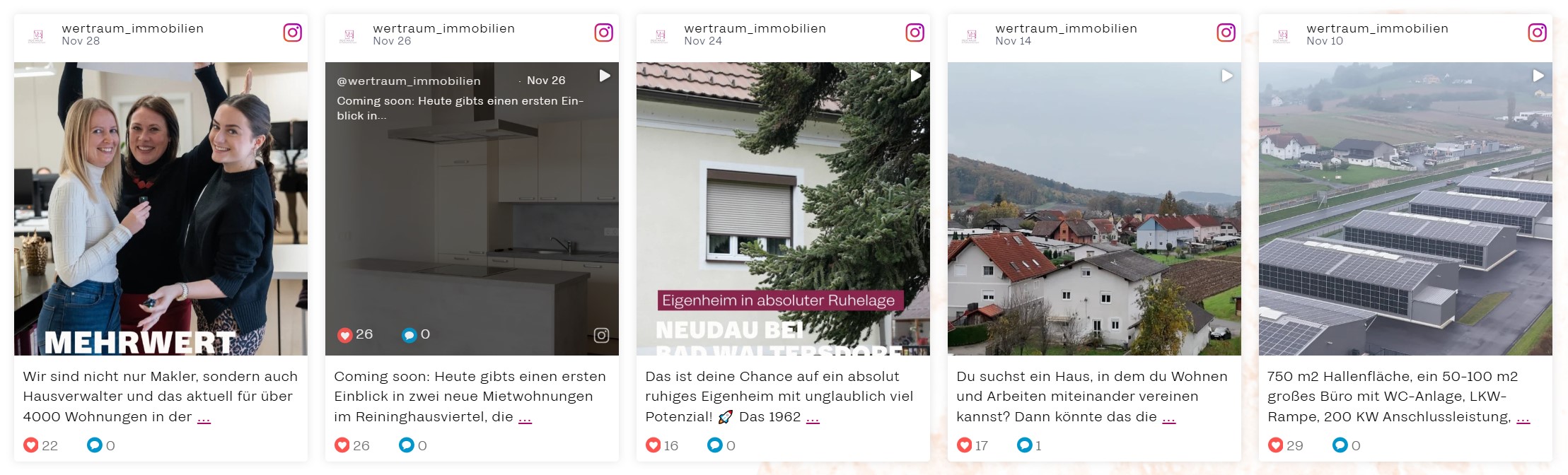Expand the caption starting 'Coming soon: Heute gibts'
This screenshot has height=475, width=1568.
[x=525, y=418]
